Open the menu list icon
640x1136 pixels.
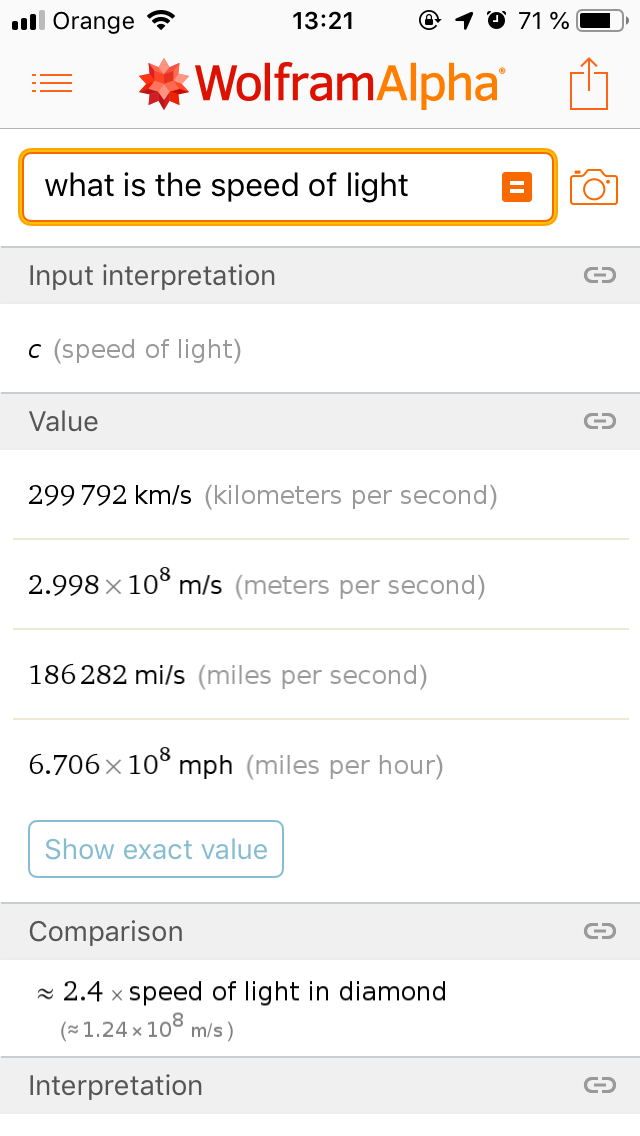pyautogui.click(x=51, y=83)
